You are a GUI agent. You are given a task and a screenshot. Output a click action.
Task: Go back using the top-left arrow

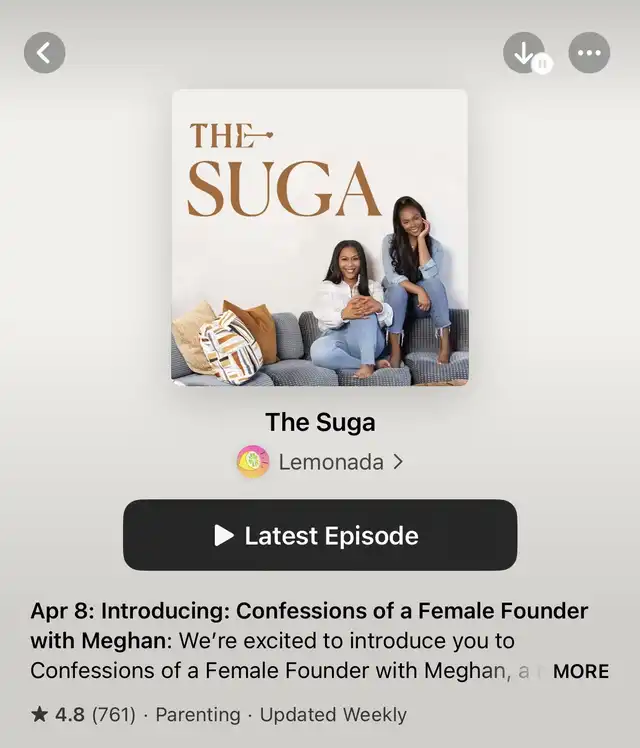click(44, 53)
